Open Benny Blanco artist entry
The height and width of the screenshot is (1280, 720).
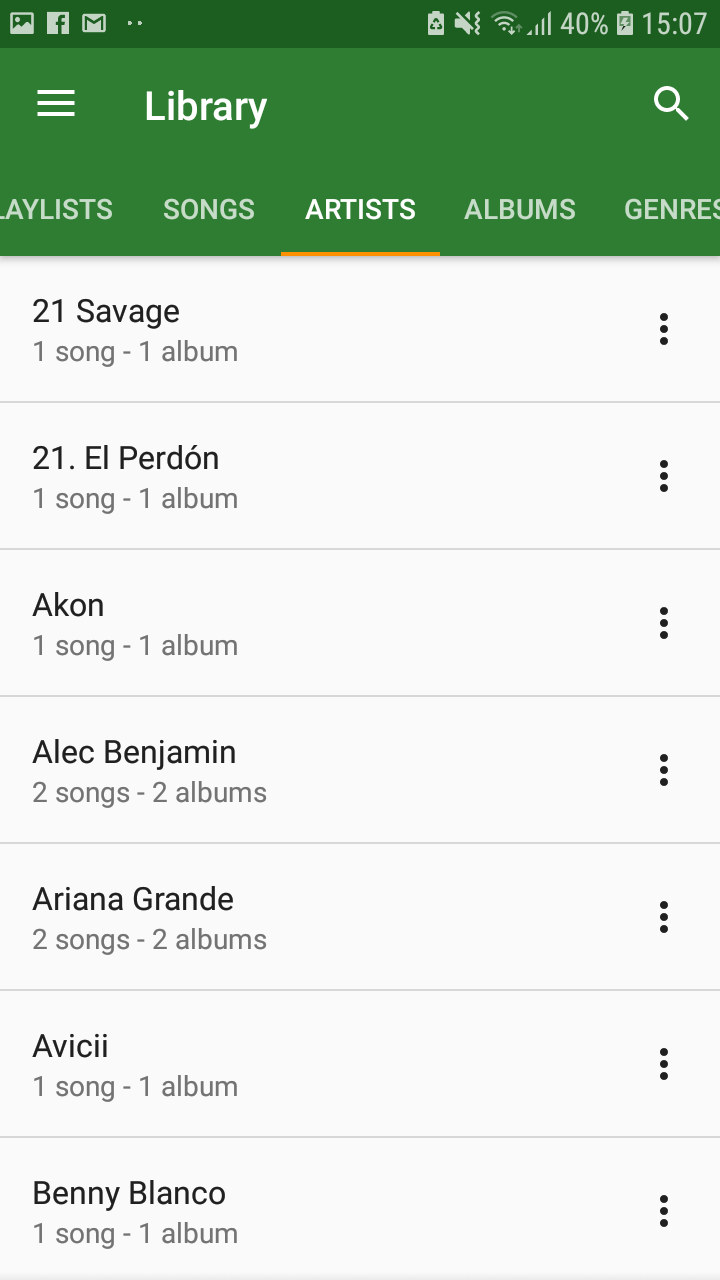tap(300, 1212)
